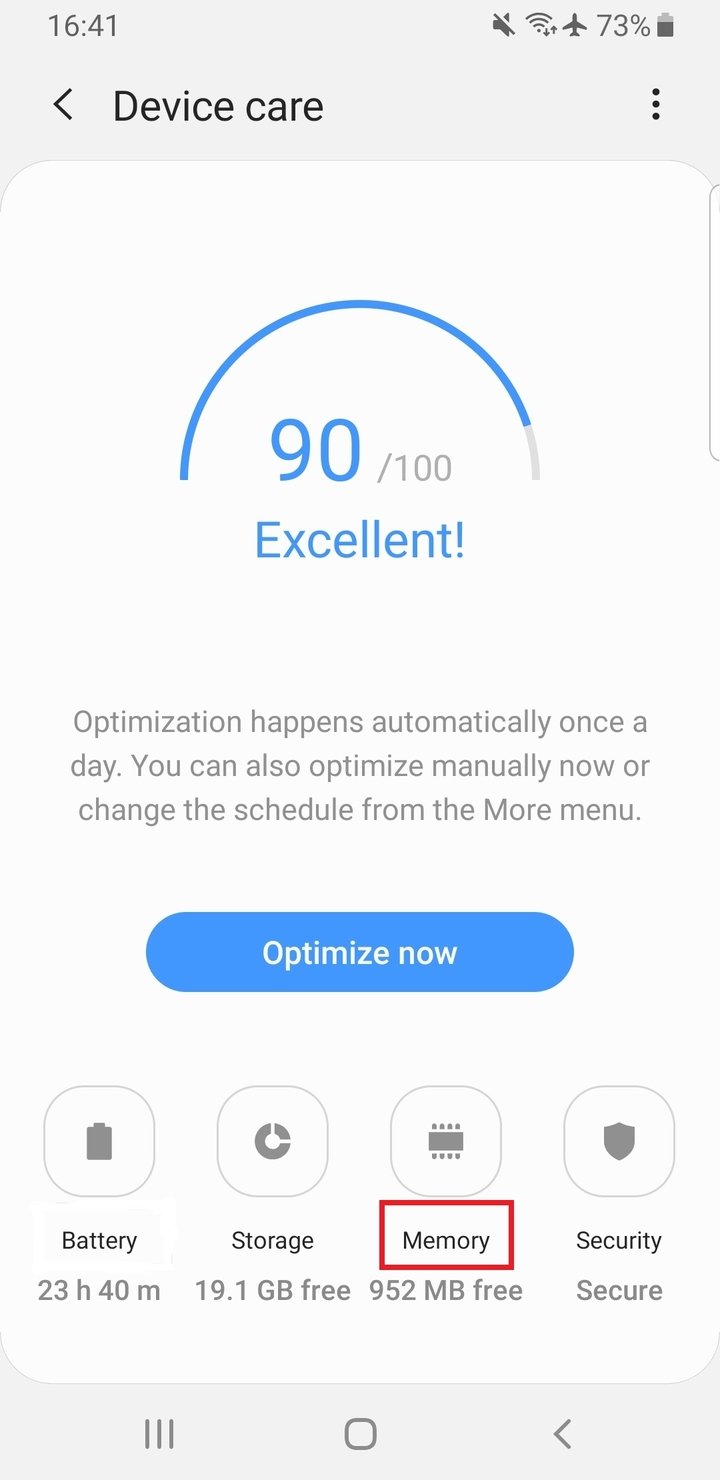Open Storage details
Image resolution: width=720 pixels, height=1480 pixels.
click(x=272, y=1141)
